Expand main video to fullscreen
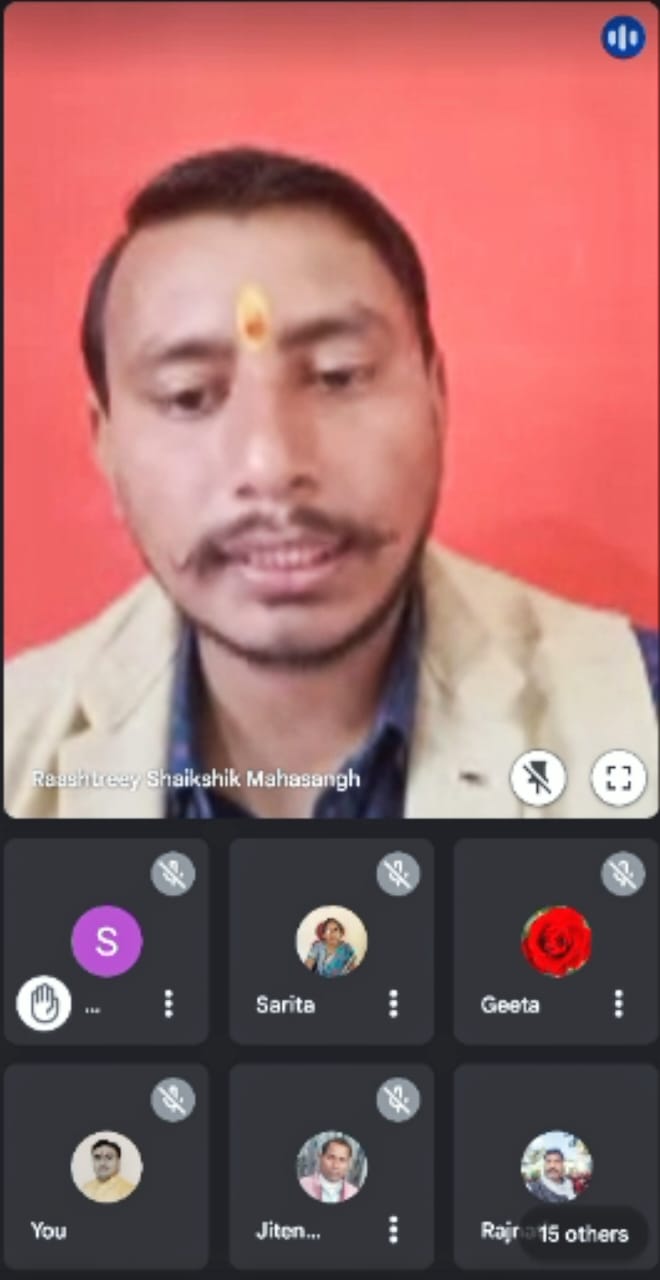 (x=618, y=777)
